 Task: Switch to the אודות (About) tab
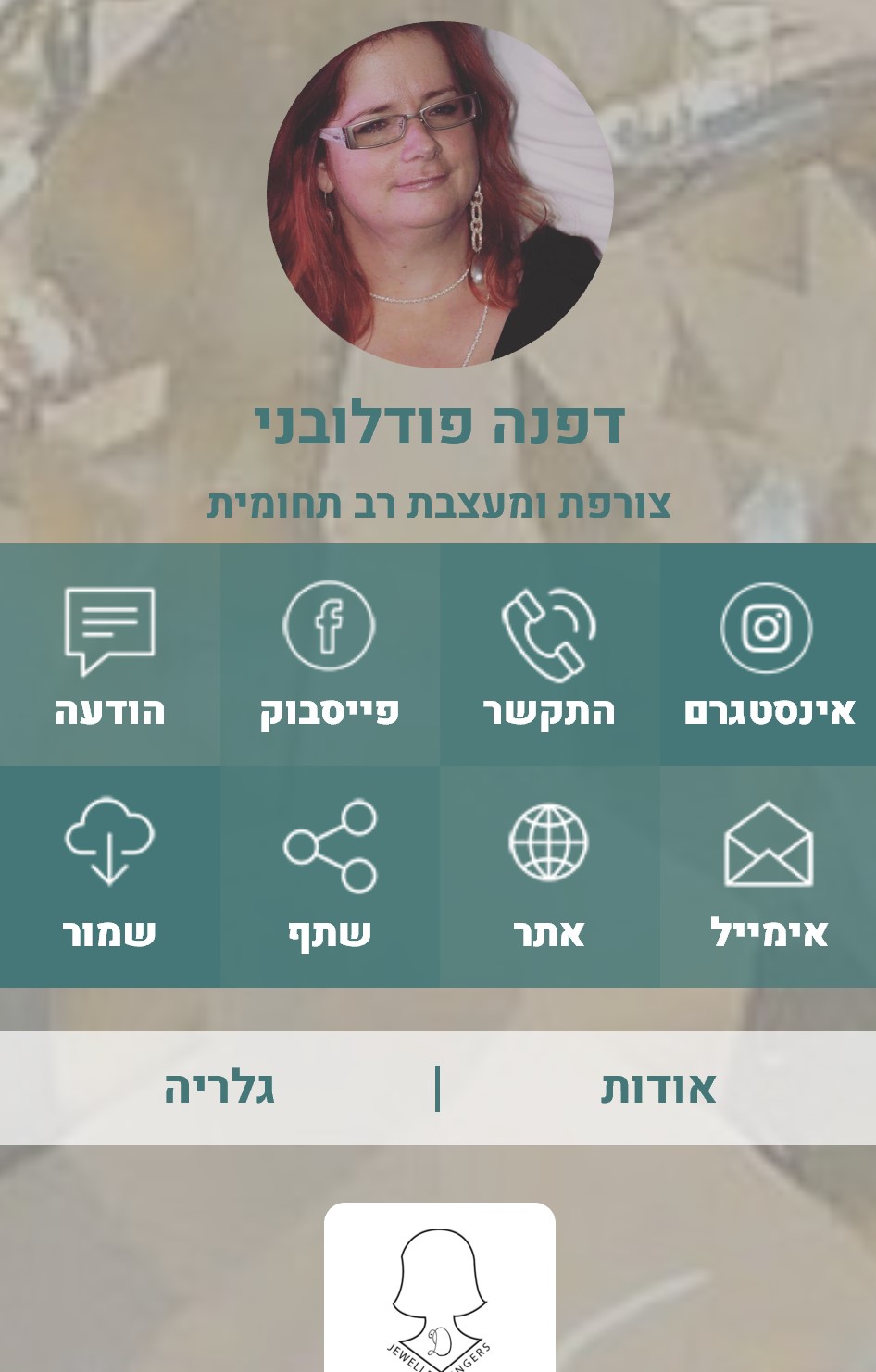(x=657, y=1088)
